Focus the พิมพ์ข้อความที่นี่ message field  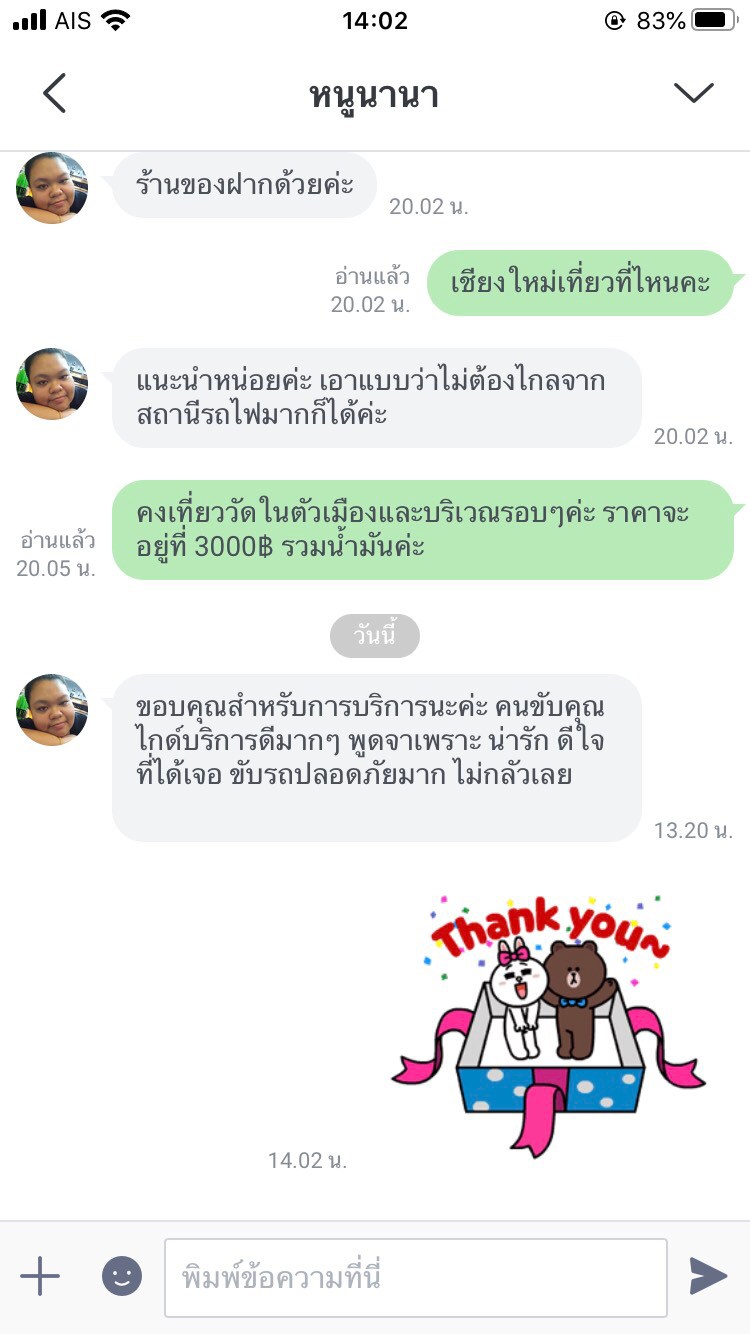(415, 1277)
